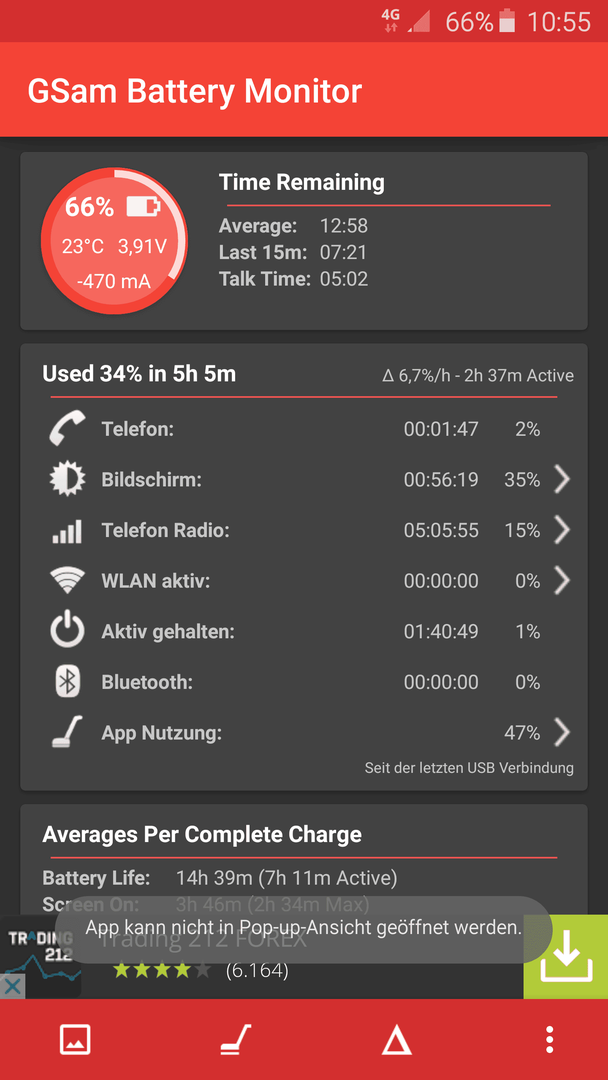
Task: Tap the picture icon in bottom bar
Action: 76,1039
